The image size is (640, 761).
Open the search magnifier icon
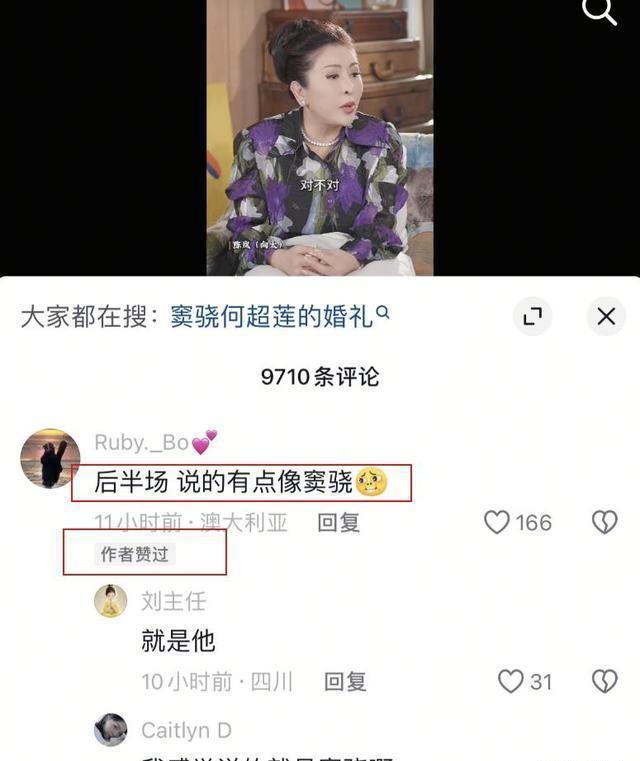point(599,13)
